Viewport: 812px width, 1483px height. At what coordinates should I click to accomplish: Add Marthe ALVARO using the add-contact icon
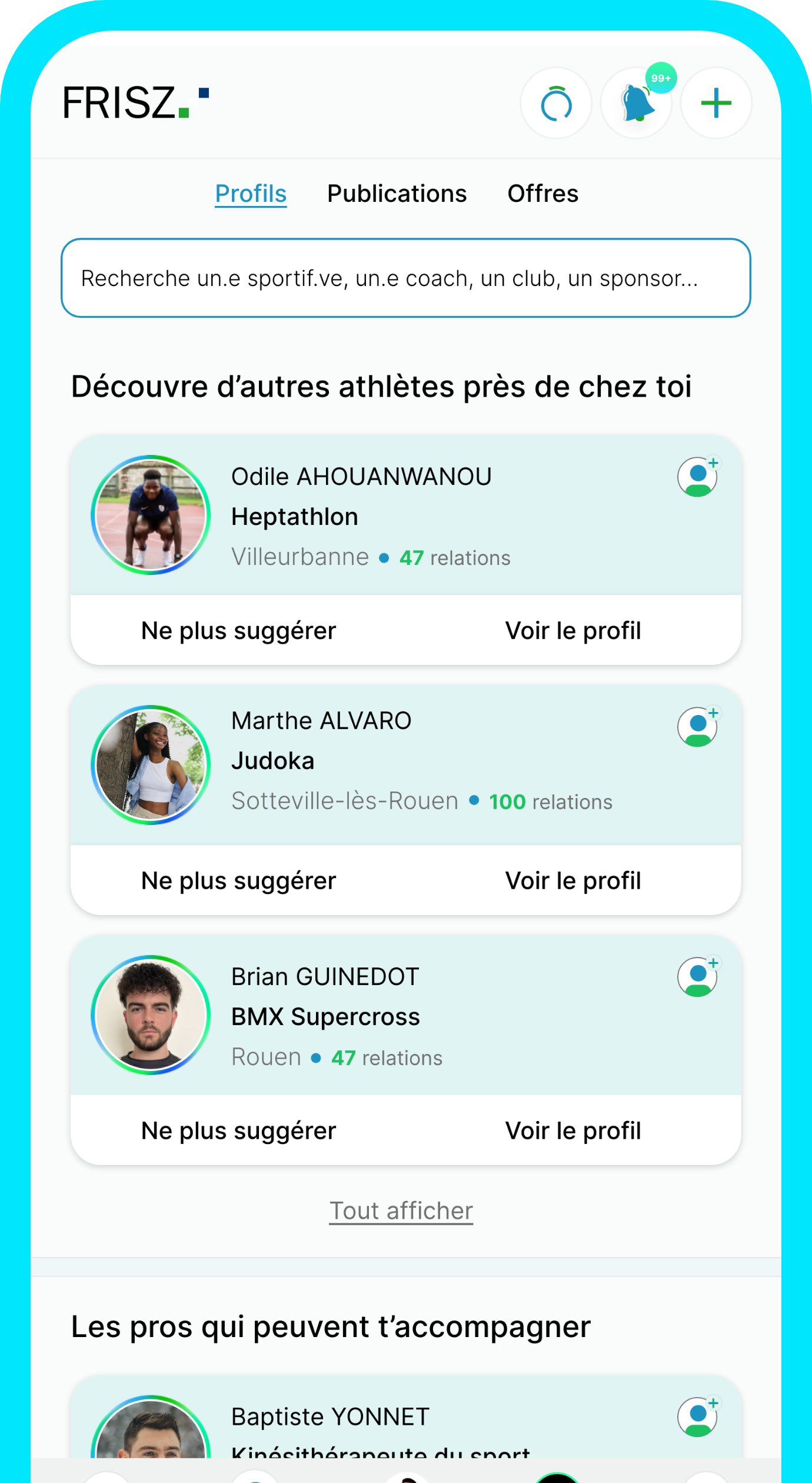click(x=698, y=726)
